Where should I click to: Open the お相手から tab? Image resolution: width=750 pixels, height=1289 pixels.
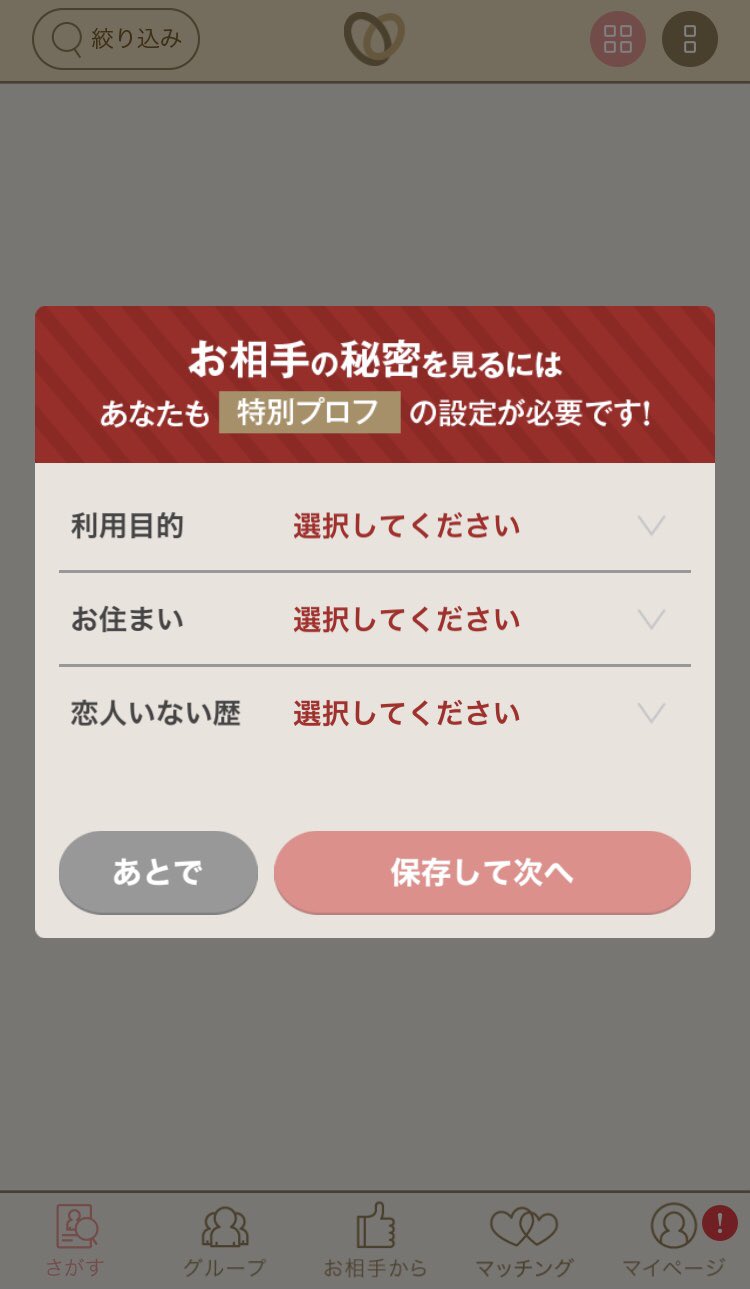(375, 1240)
